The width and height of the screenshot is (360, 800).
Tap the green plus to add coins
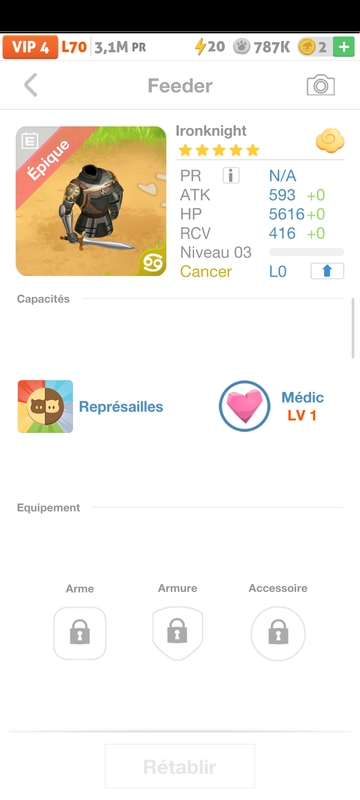coord(344,47)
